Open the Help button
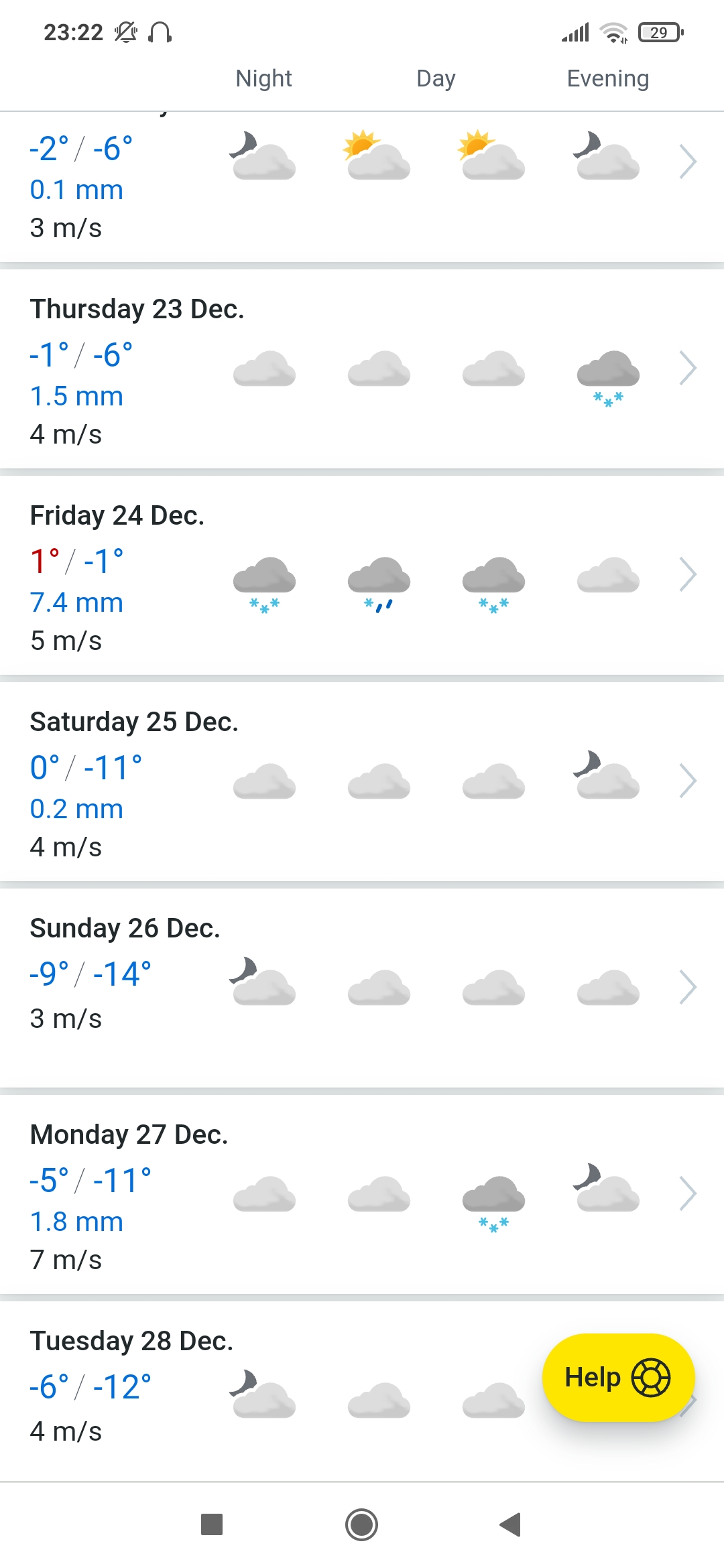 (x=617, y=1378)
